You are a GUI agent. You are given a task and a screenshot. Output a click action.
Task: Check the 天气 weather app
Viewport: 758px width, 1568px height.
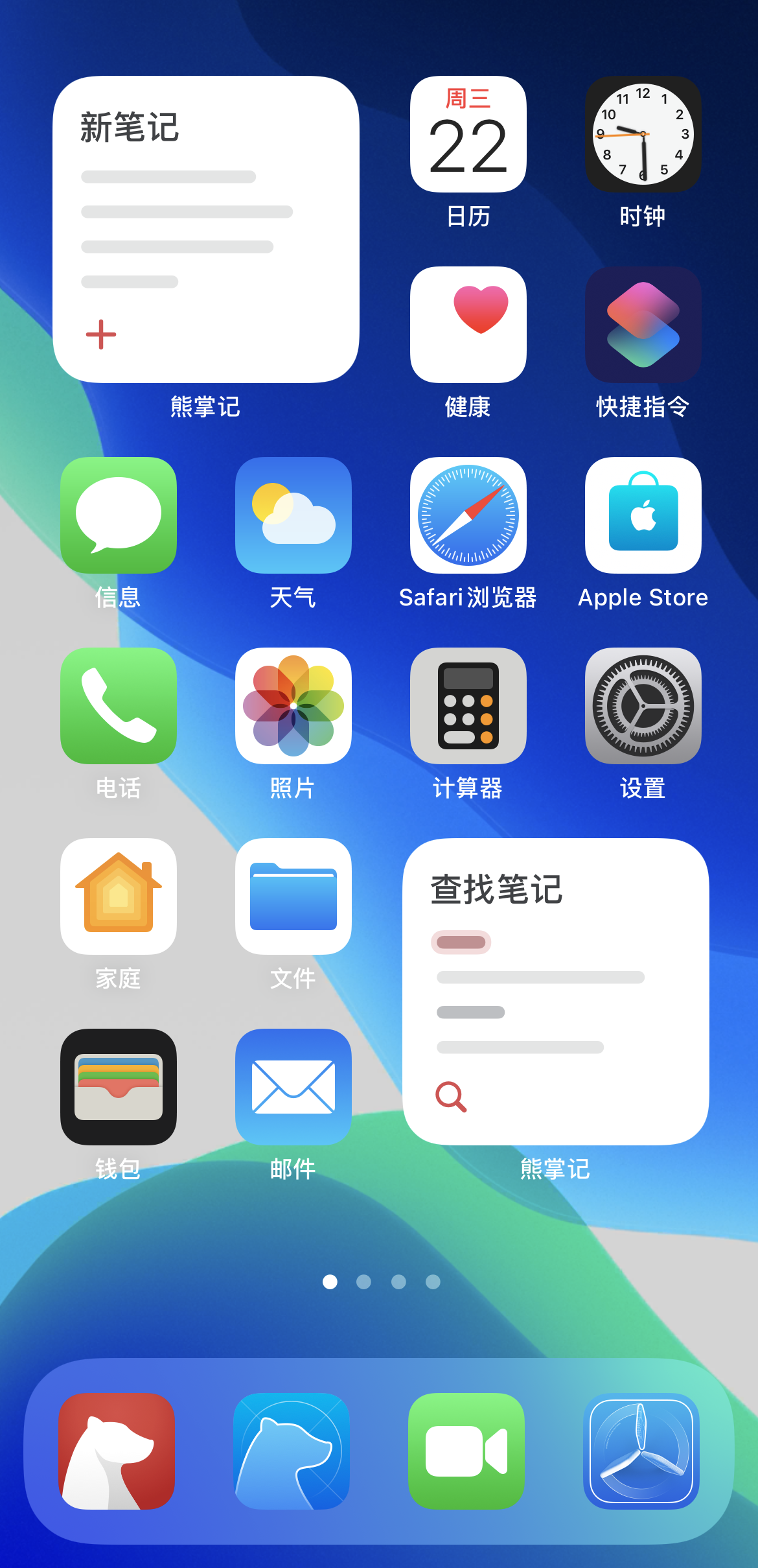click(x=293, y=515)
